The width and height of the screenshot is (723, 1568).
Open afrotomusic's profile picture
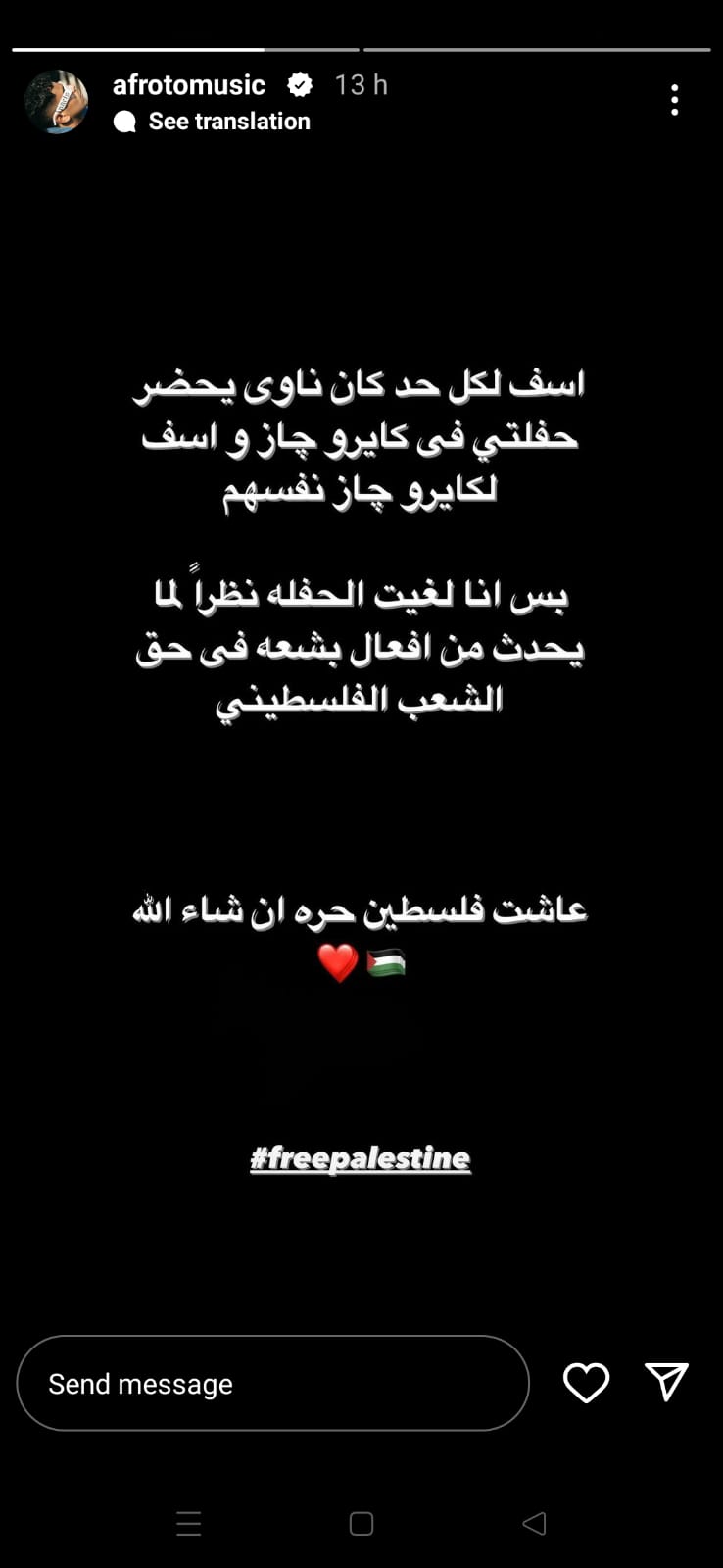[x=56, y=102]
